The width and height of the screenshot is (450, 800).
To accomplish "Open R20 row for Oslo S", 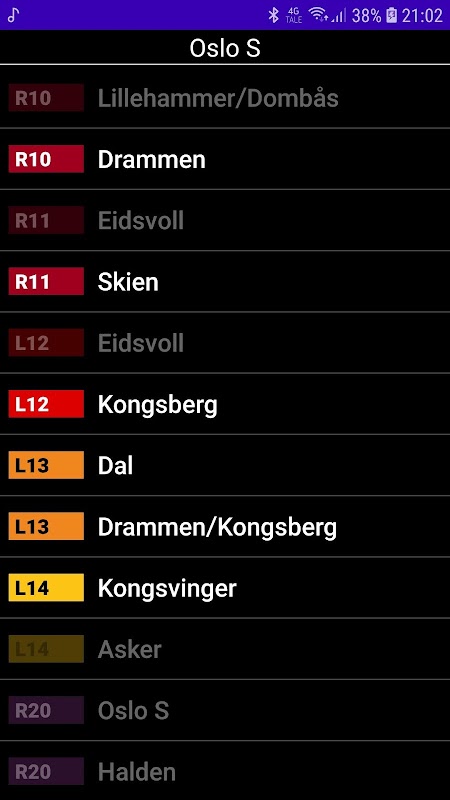I will [225, 710].
